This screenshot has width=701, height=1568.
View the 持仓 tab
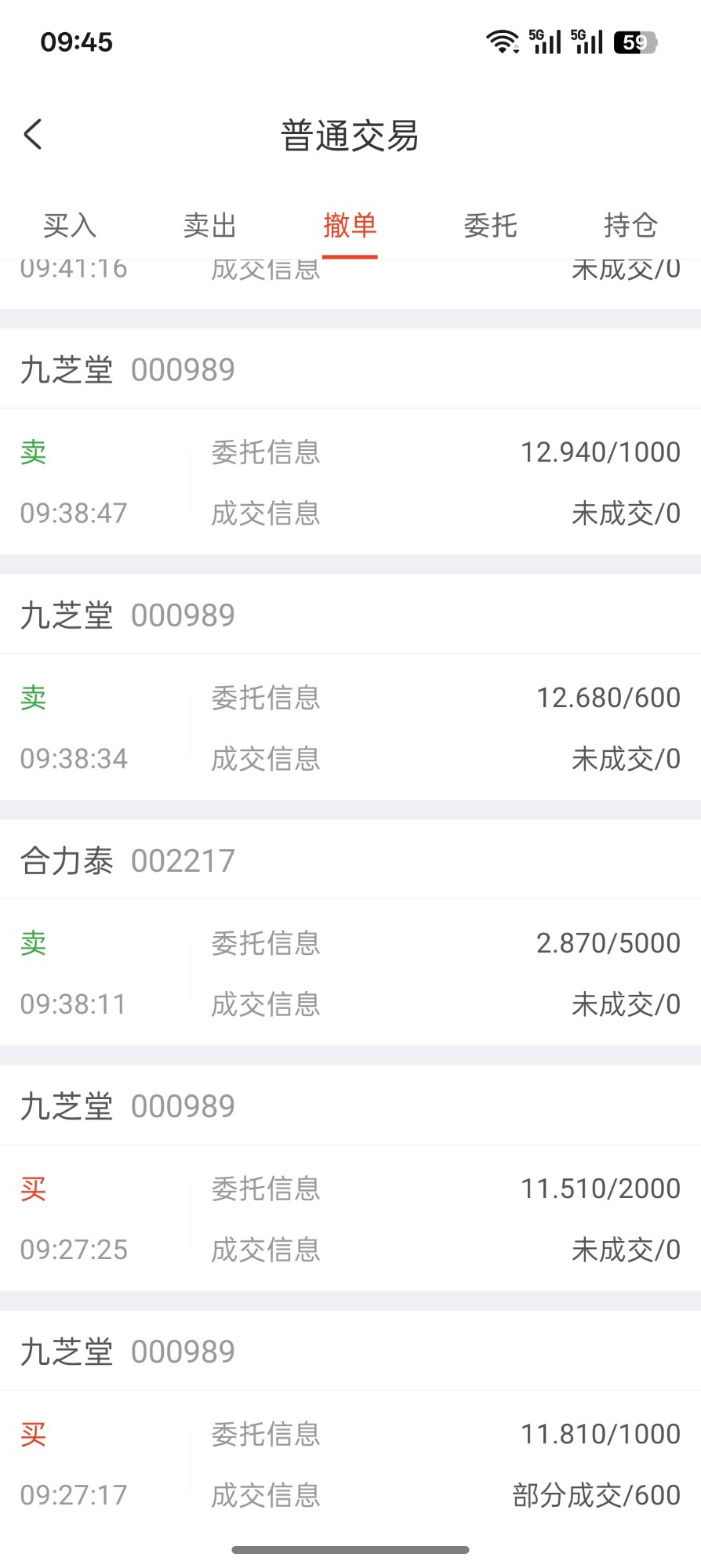coord(630,226)
